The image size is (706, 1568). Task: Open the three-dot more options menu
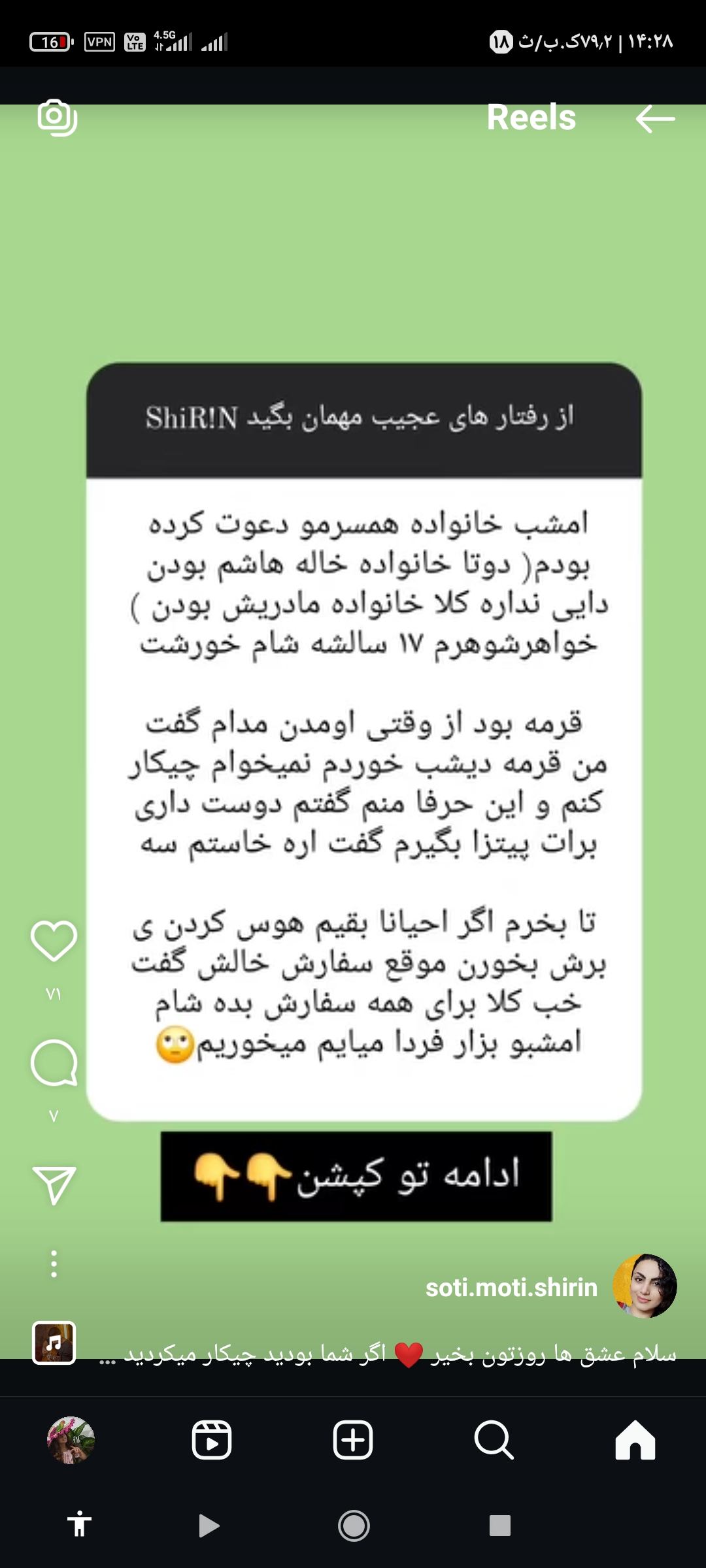[54, 1264]
